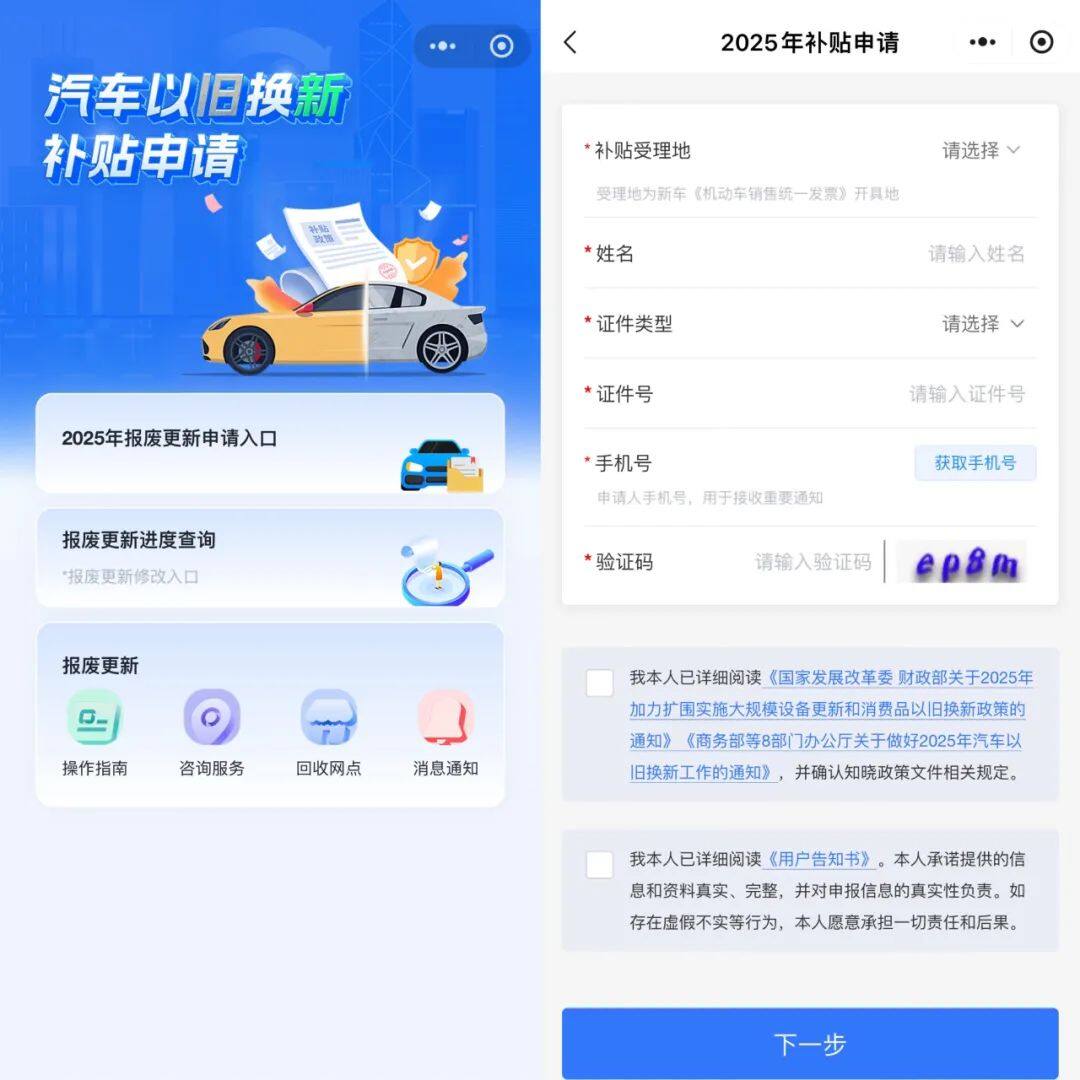The height and width of the screenshot is (1080, 1080).
Task: Refresh the captcha image ep8m
Action: coord(960,563)
